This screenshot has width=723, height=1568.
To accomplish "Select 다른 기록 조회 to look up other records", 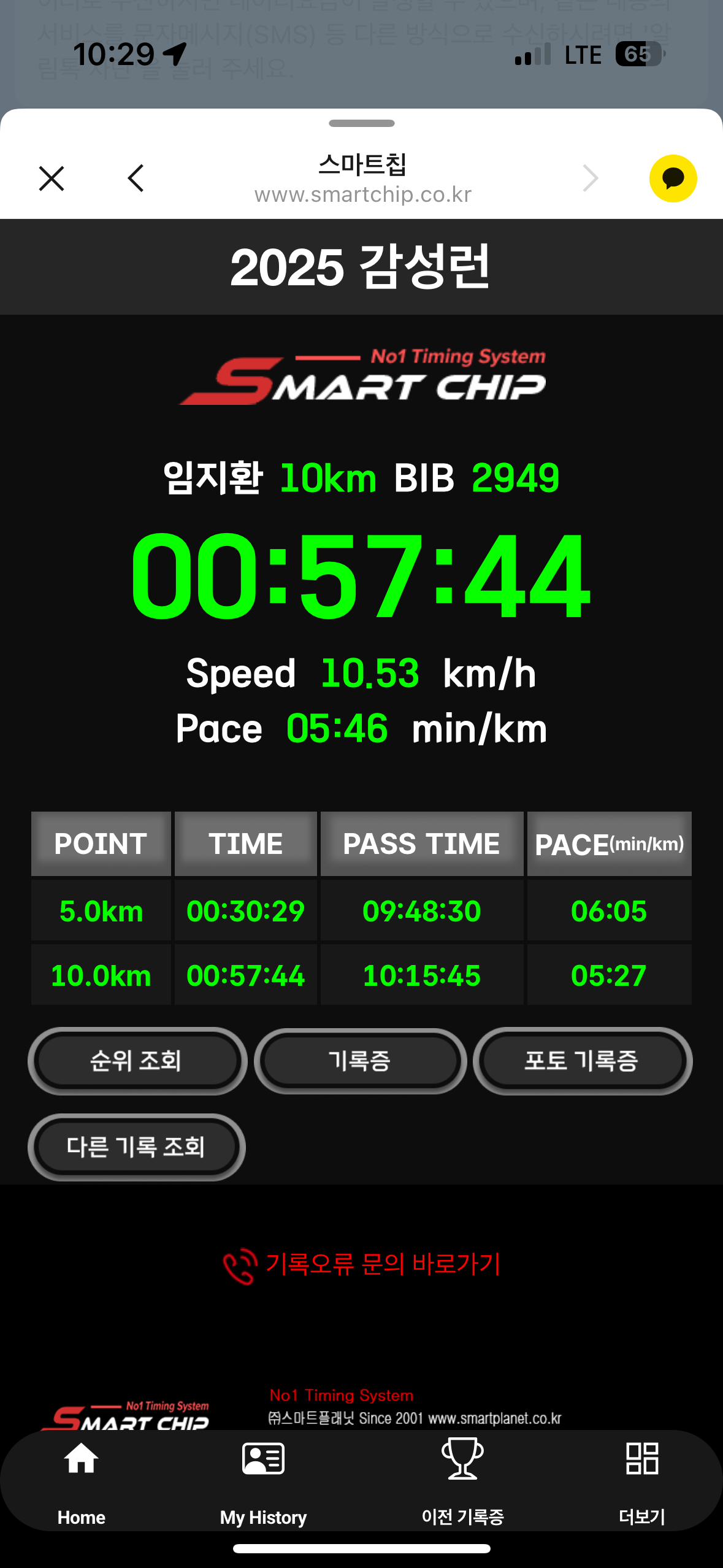I will (x=136, y=1147).
